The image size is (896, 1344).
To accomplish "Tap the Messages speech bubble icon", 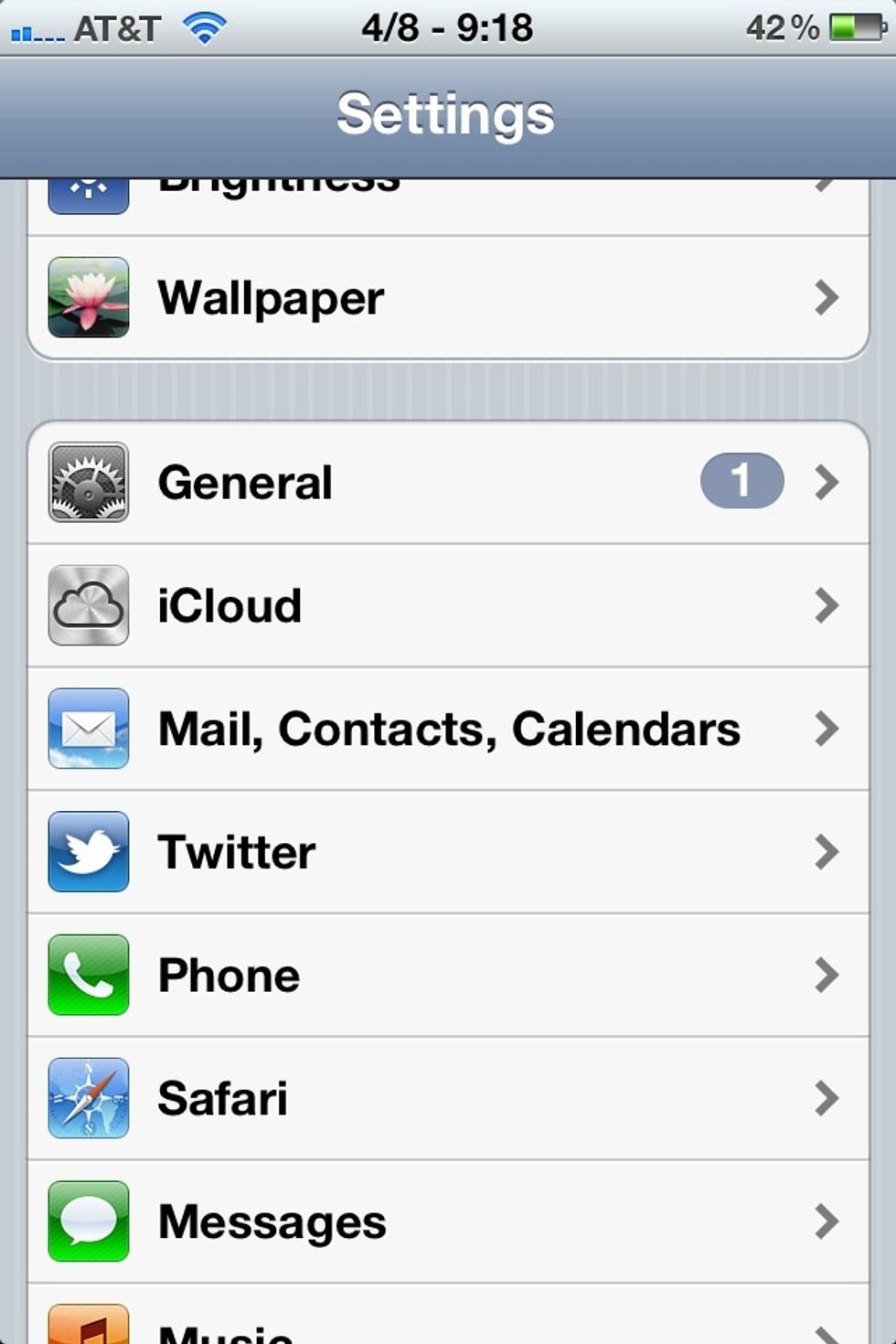I will [88, 1221].
